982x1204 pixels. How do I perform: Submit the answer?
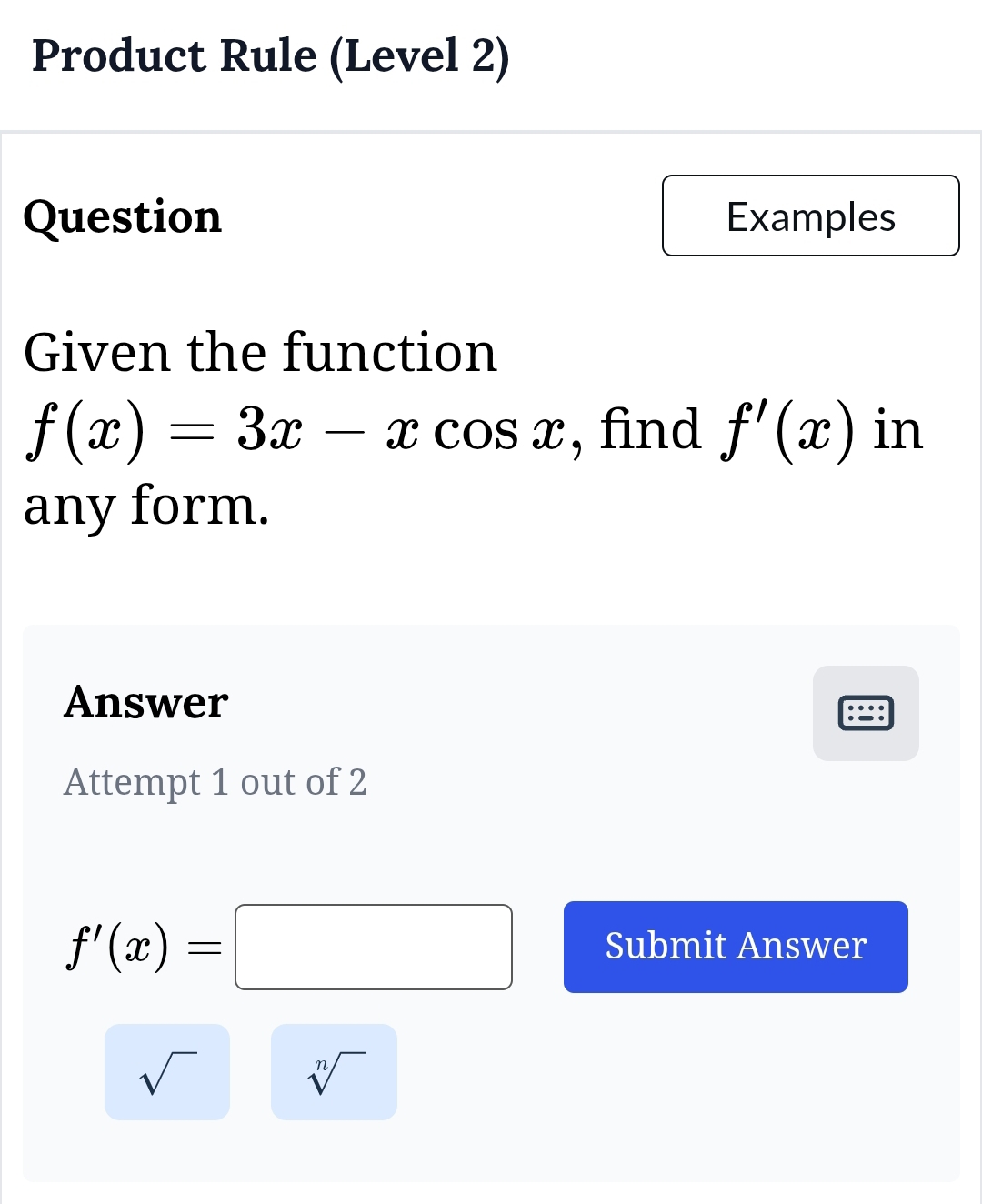(736, 947)
